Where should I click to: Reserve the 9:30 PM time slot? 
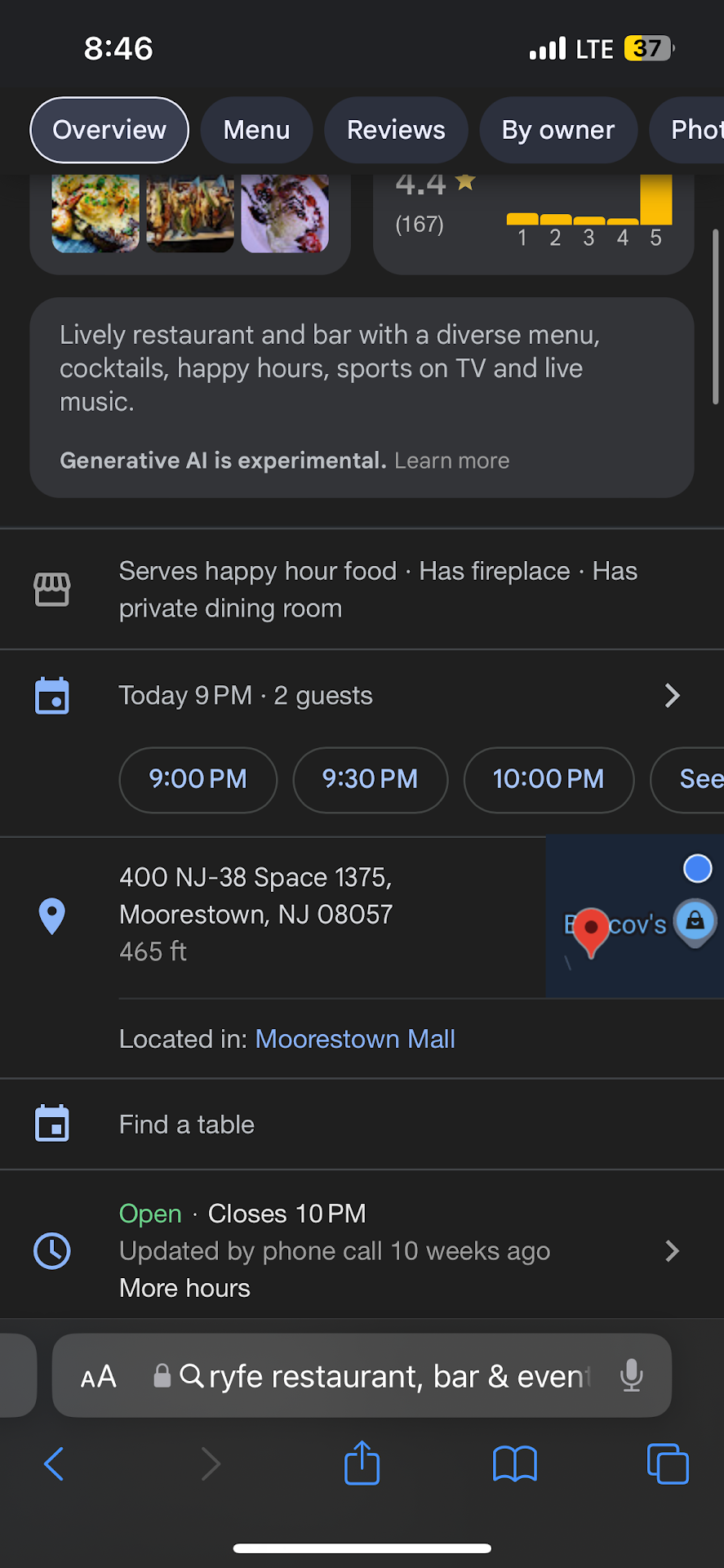[370, 780]
